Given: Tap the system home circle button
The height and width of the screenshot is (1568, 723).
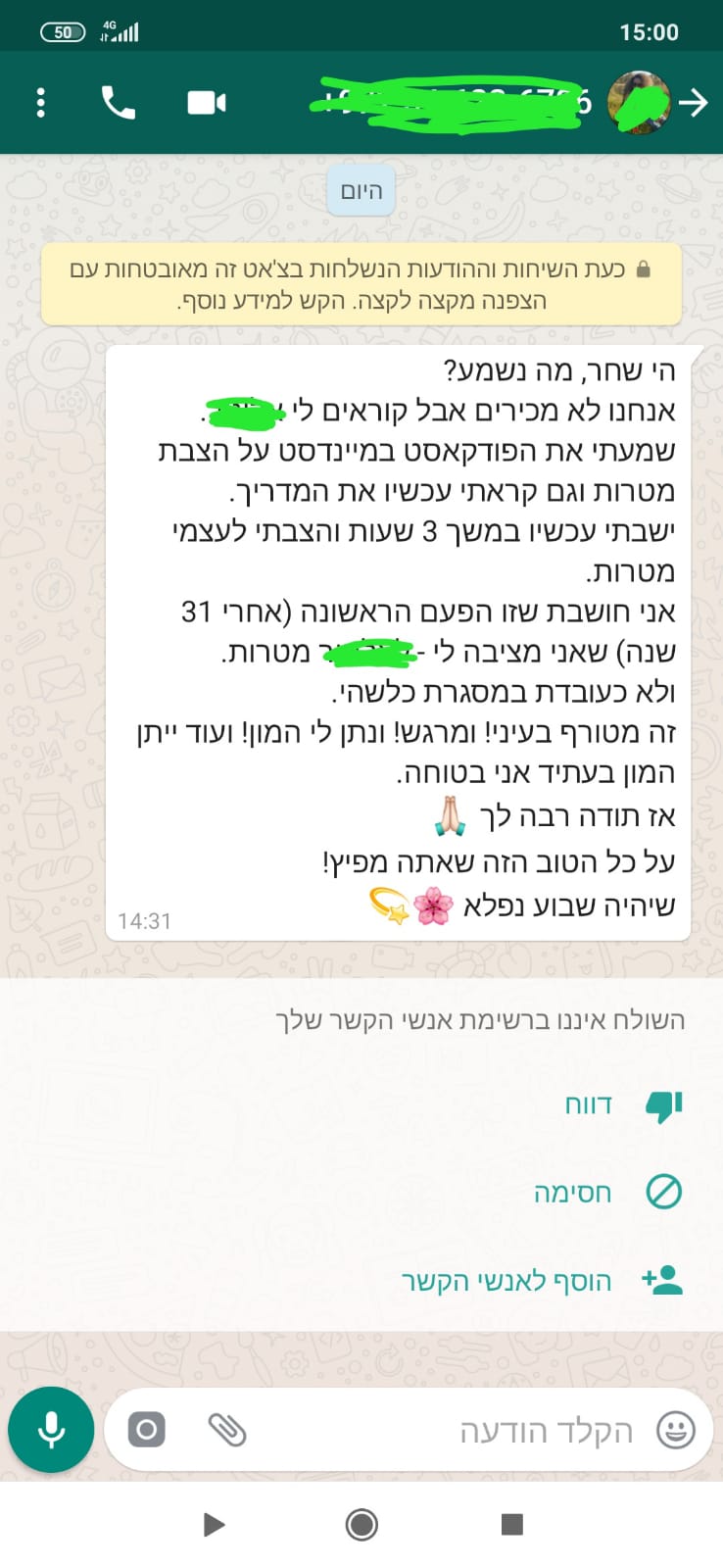Looking at the screenshot, I should click(x=361, y=1525).
